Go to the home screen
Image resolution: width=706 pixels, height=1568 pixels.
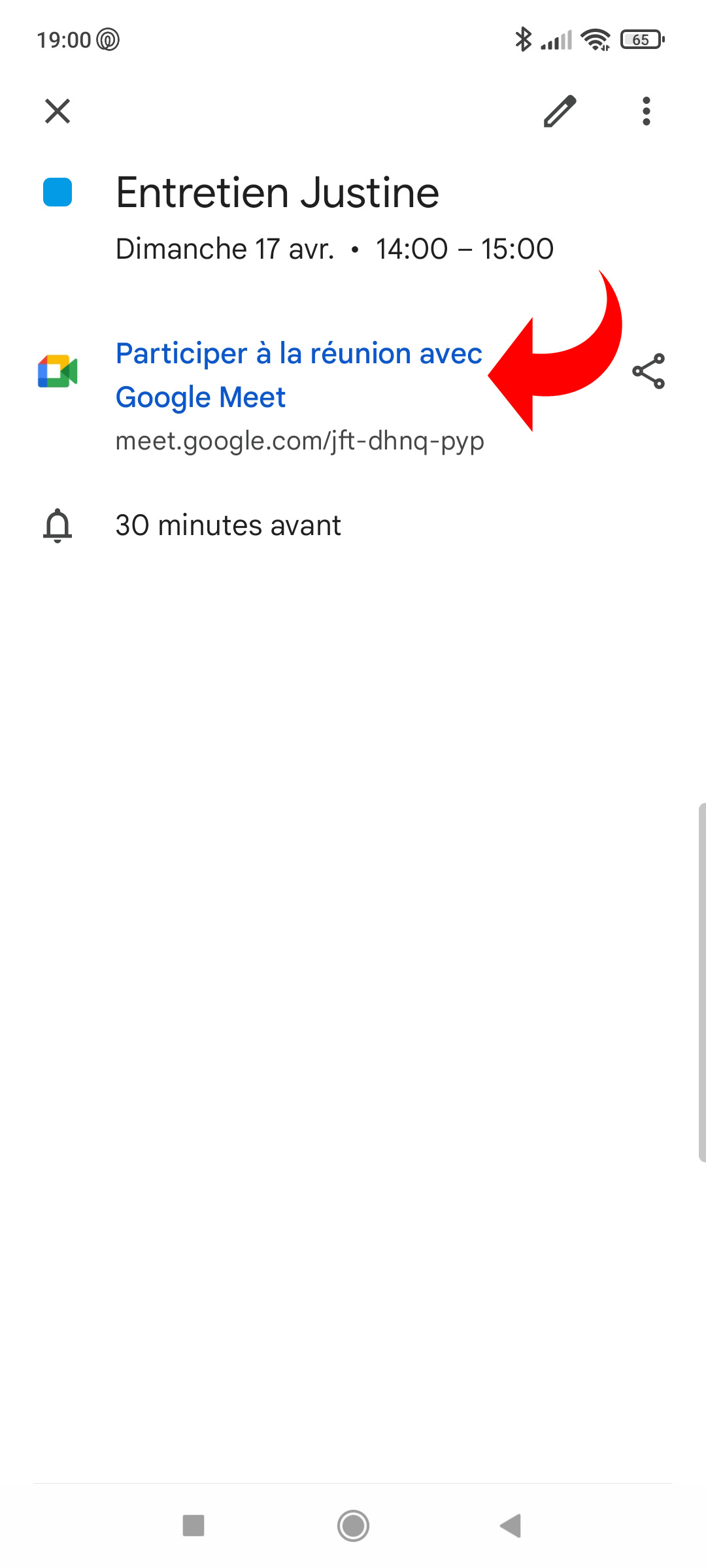[x=353, y=1526]
